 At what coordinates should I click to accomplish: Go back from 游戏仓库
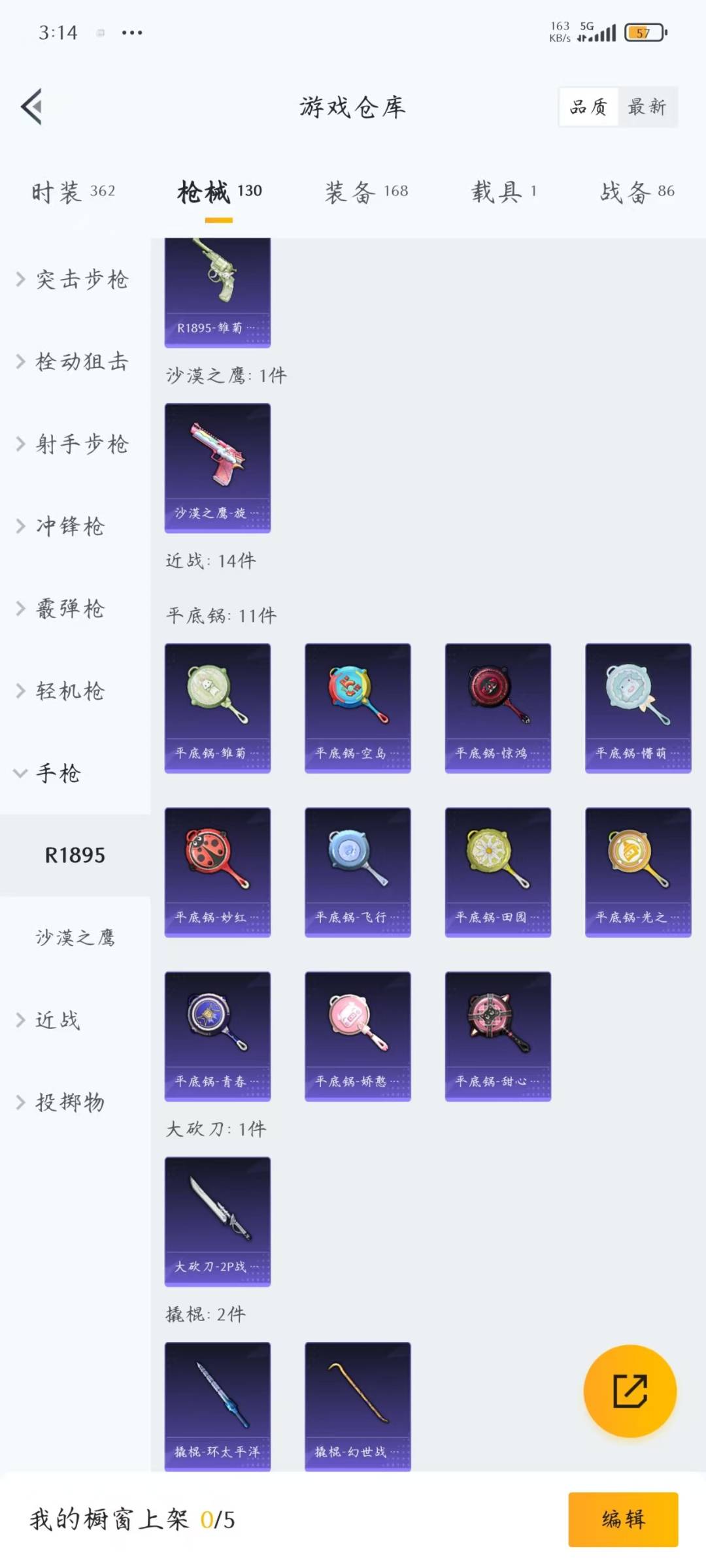pos(31,106)
